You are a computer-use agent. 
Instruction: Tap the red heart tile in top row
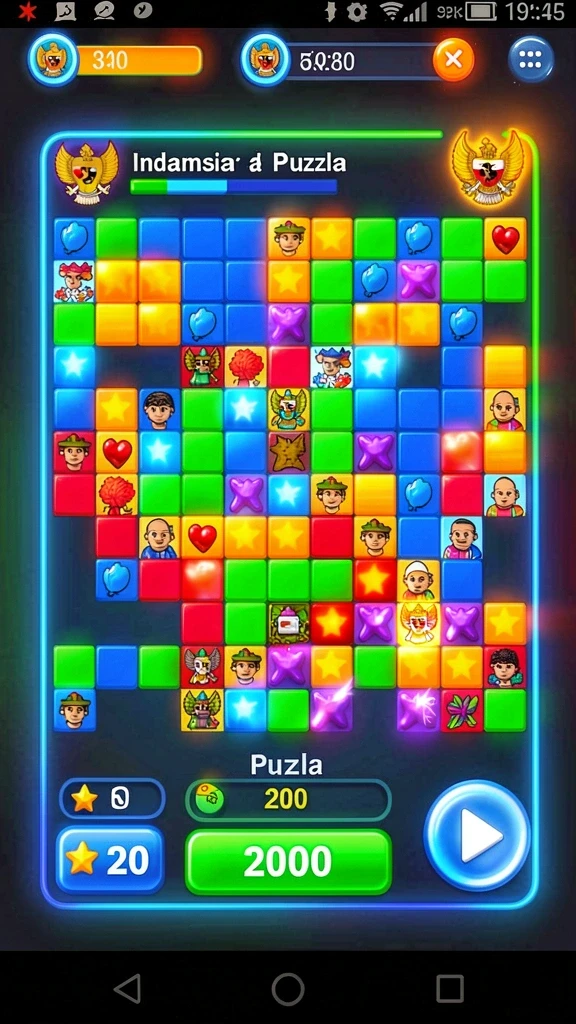pos(505,239)
